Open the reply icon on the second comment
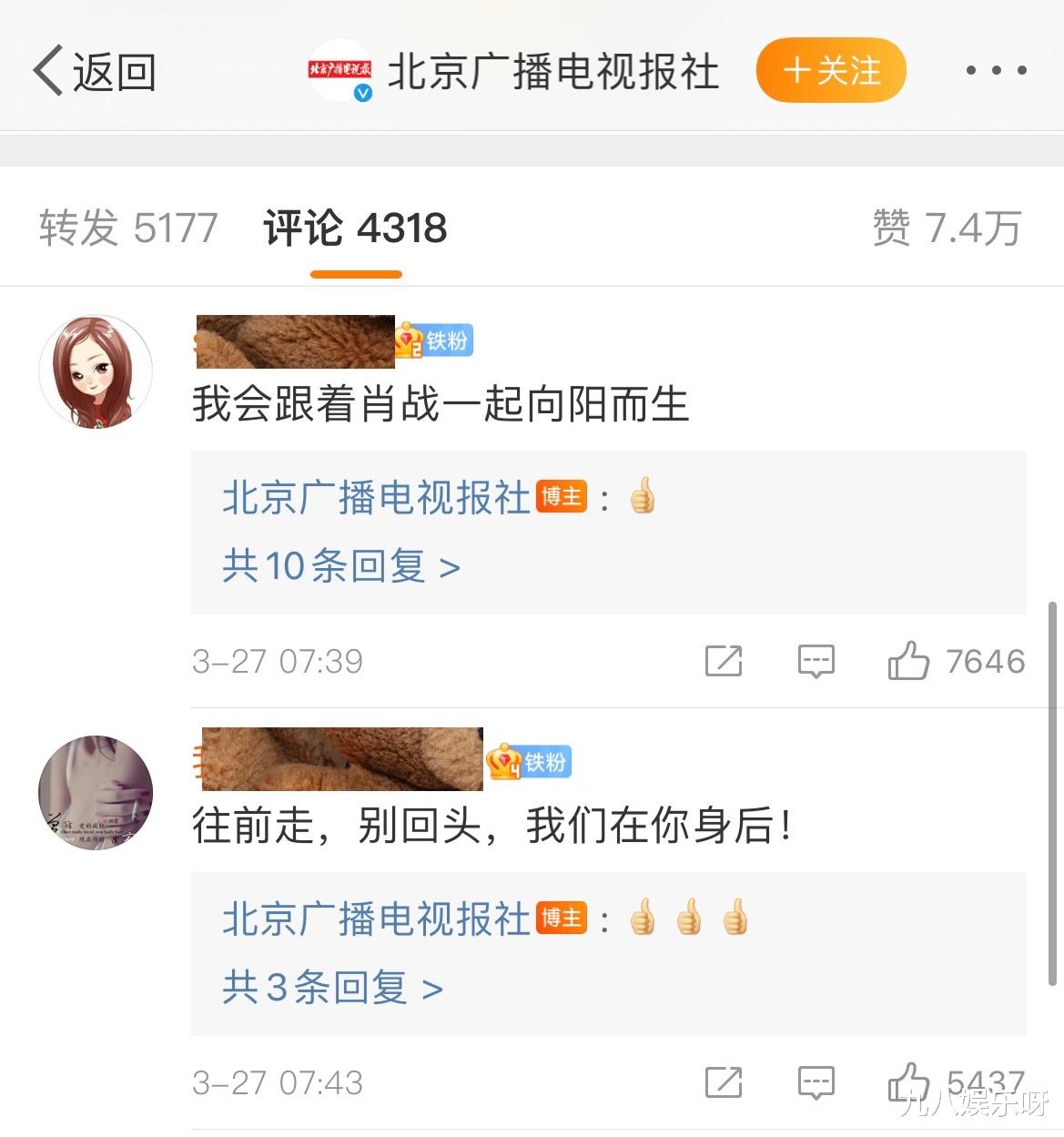Screen dimensions: 1064x1137 click(815, 1082)
